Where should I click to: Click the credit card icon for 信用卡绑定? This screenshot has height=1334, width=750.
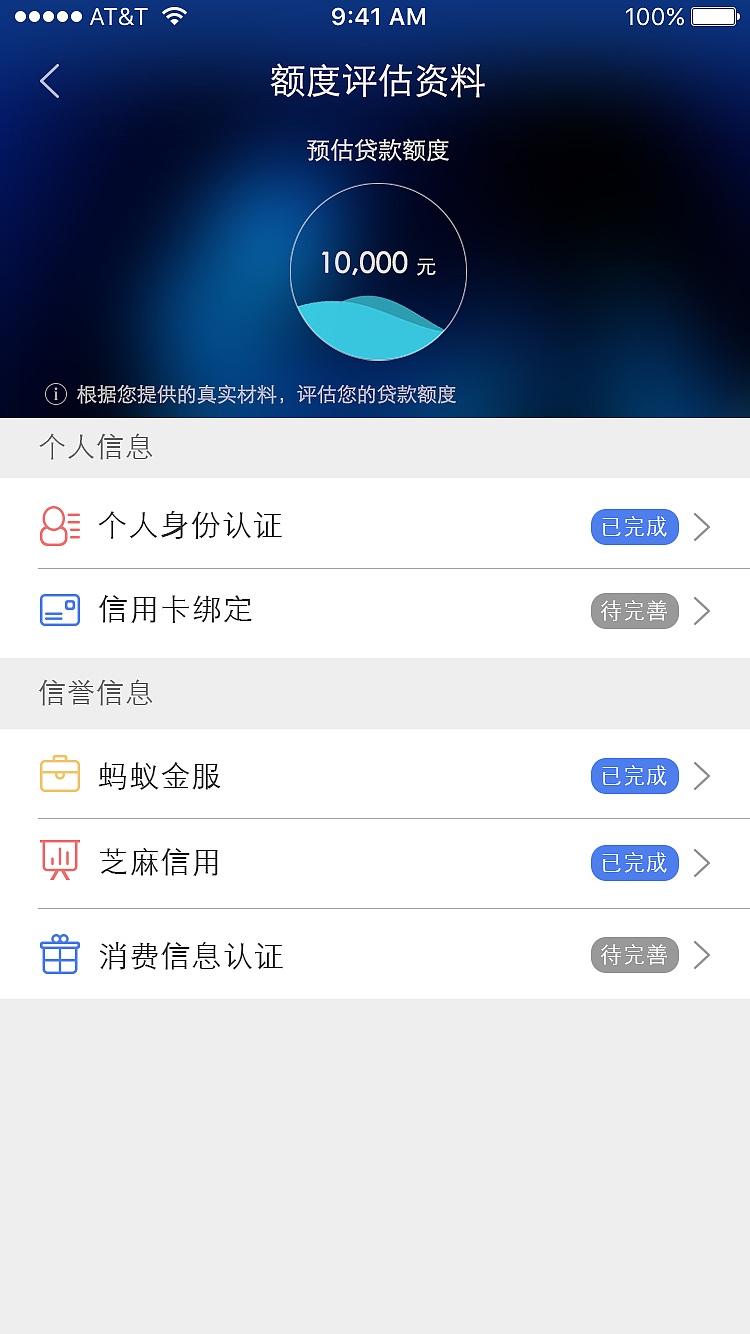[59, 609]
